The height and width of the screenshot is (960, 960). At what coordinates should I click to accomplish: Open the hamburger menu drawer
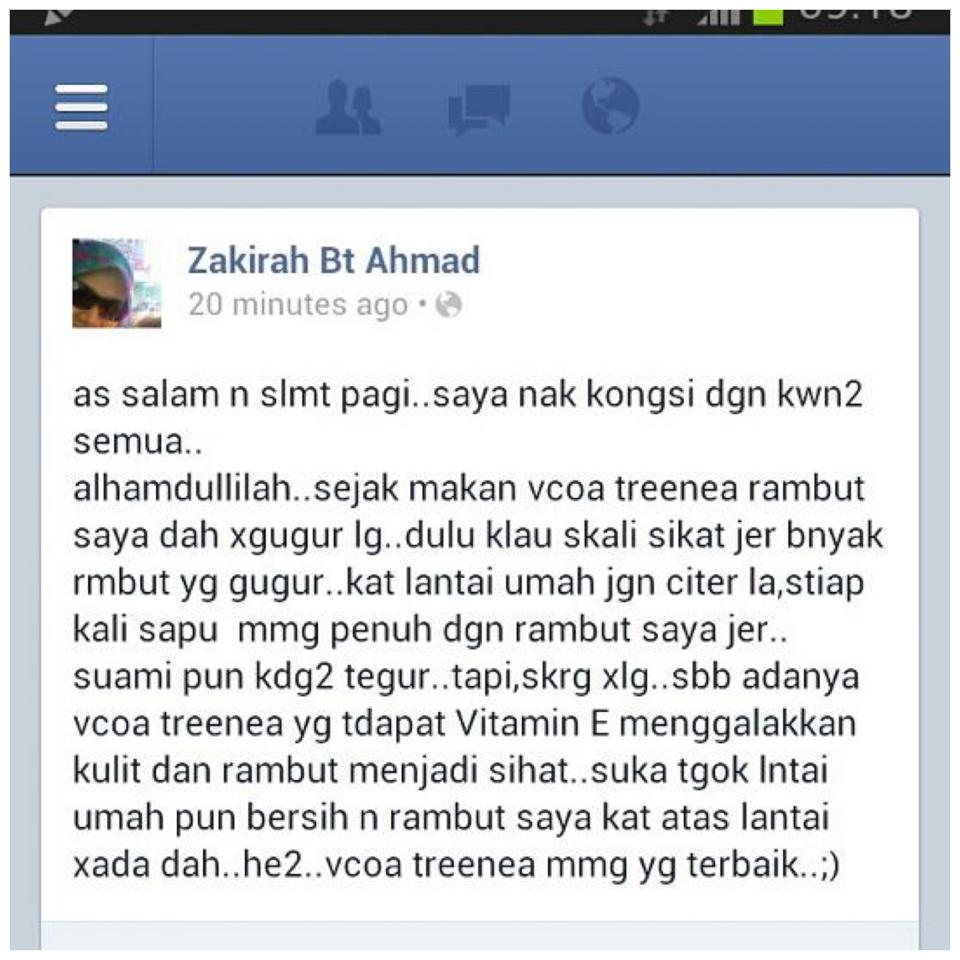point(81,106)
